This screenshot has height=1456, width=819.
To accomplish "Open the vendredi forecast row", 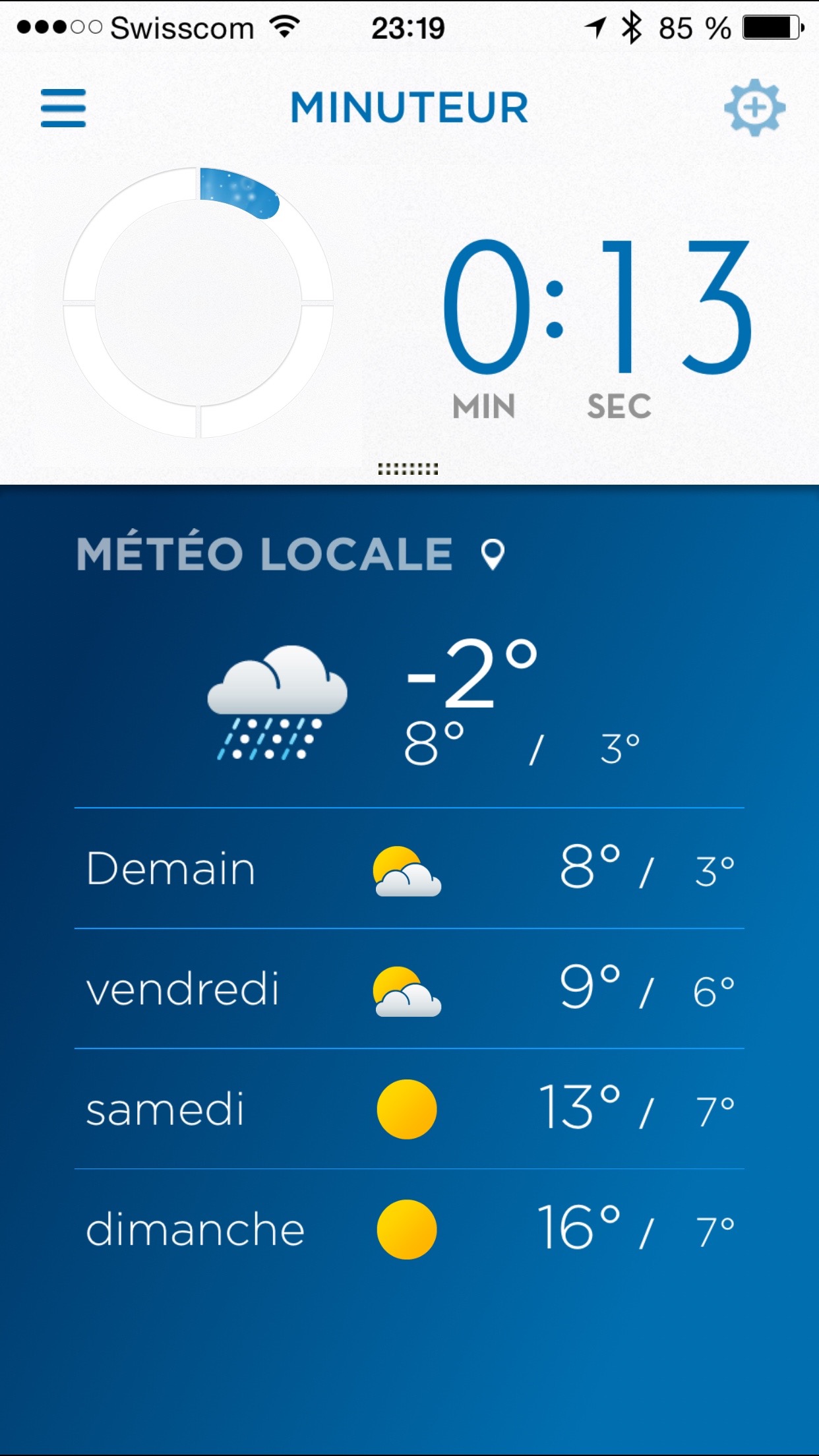I will pos(409,988).
